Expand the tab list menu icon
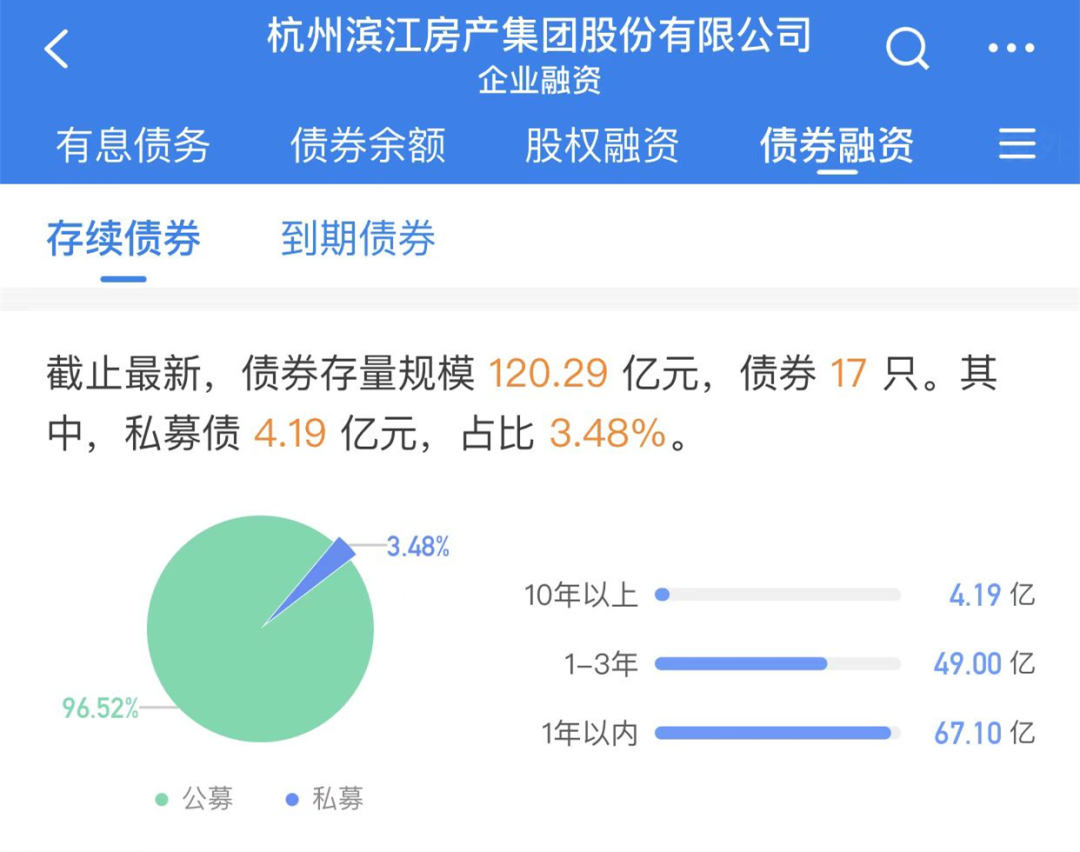 (x=1017, y=144)
